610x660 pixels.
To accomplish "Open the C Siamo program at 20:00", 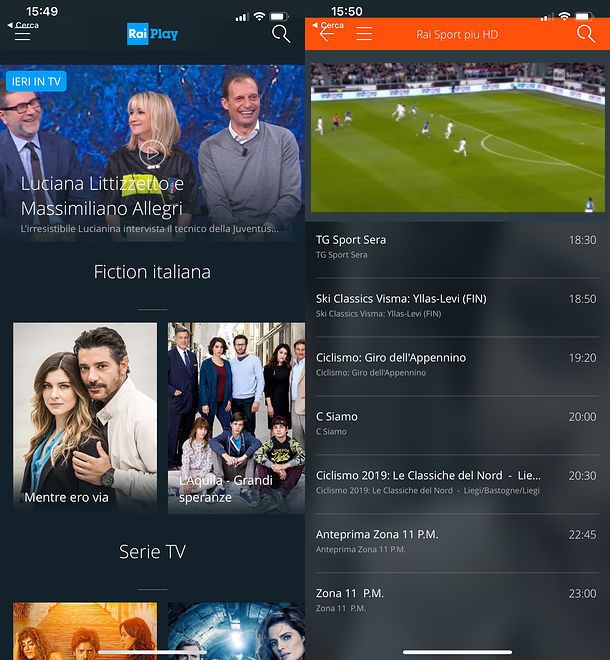I will [457, 424].
